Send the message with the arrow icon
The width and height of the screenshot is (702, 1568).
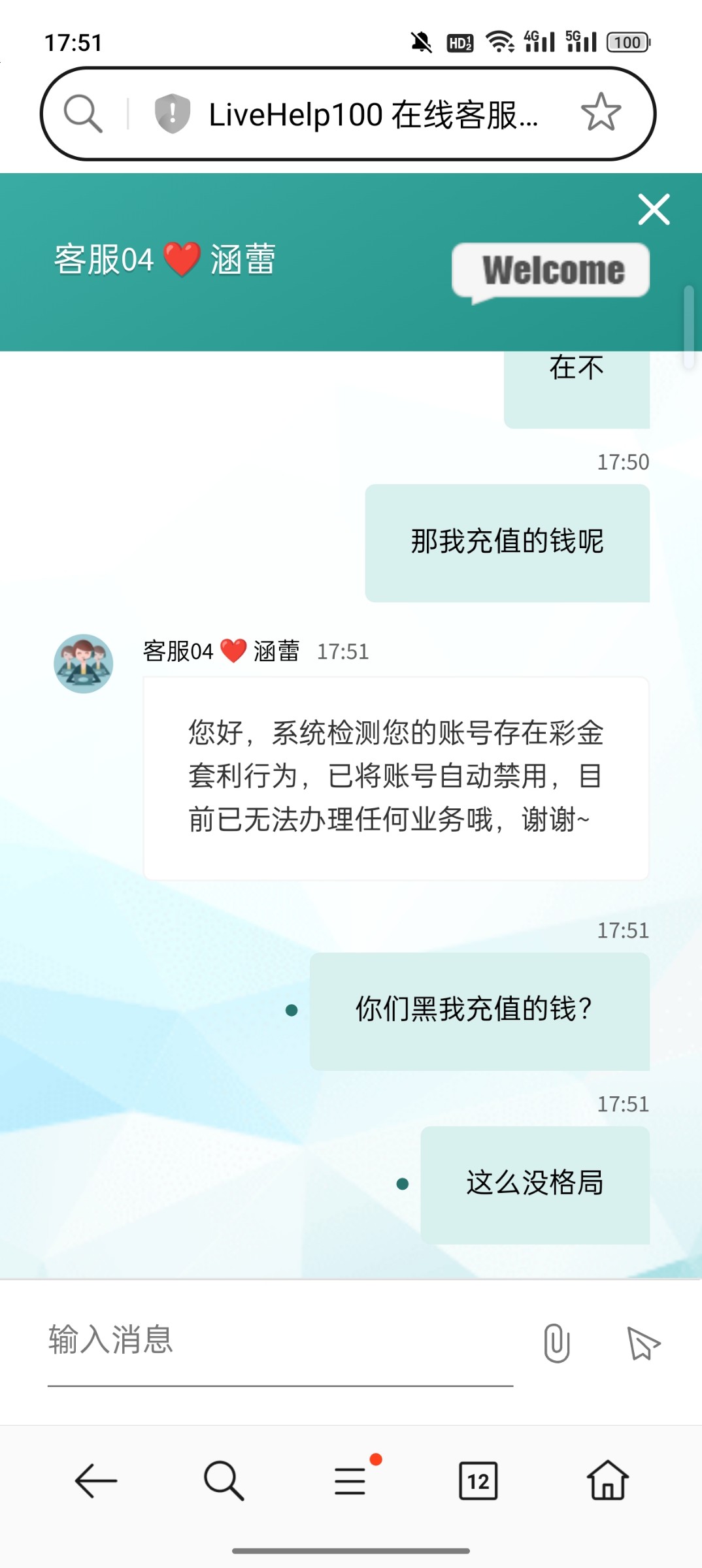click(x=643, y=1343)
